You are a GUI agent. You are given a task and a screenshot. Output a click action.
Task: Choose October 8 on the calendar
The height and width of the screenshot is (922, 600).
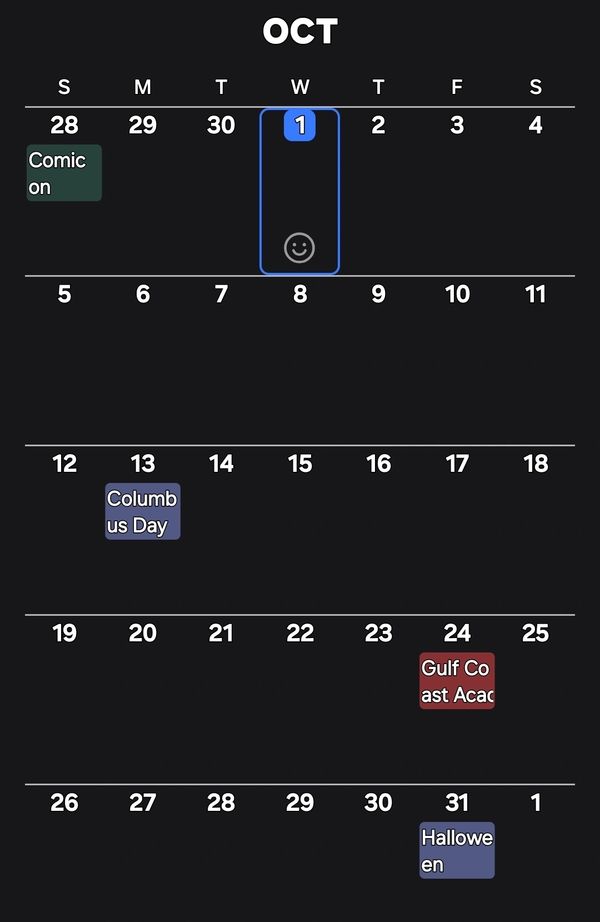pyautogui.click(x=300, y=295)
